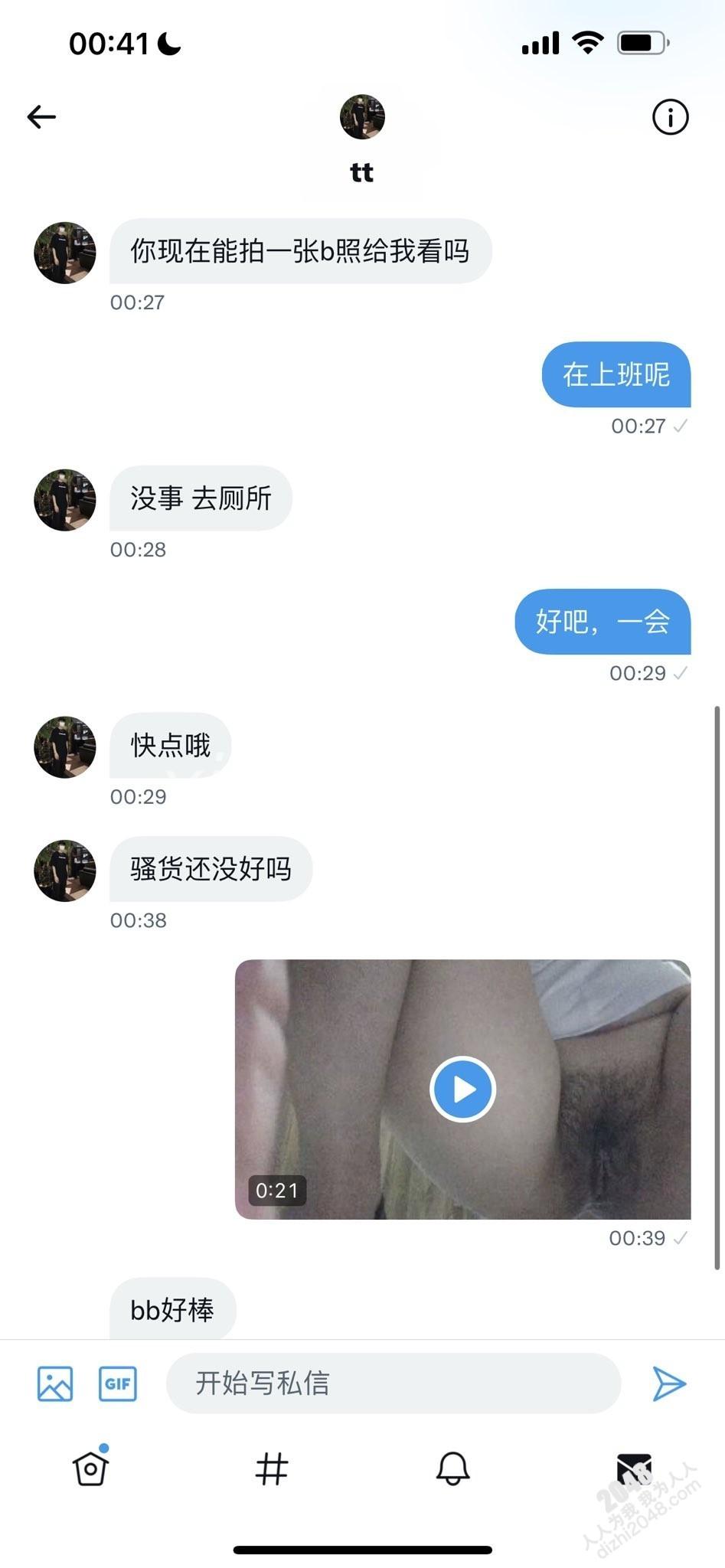Play the 0:21 video message
Viewport: 725px width, 1568px height.
coord(462,1089)
